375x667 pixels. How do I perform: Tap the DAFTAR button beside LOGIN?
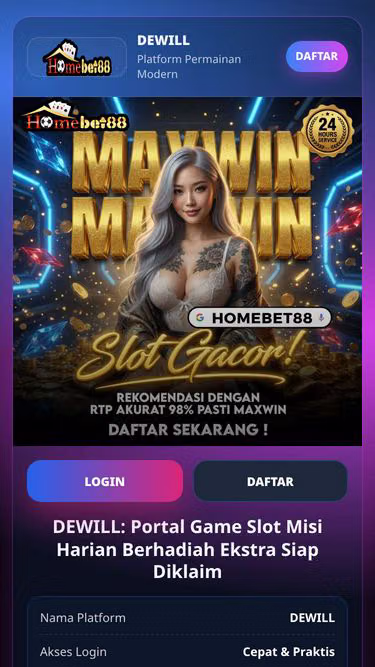click(x=270, y=481)
